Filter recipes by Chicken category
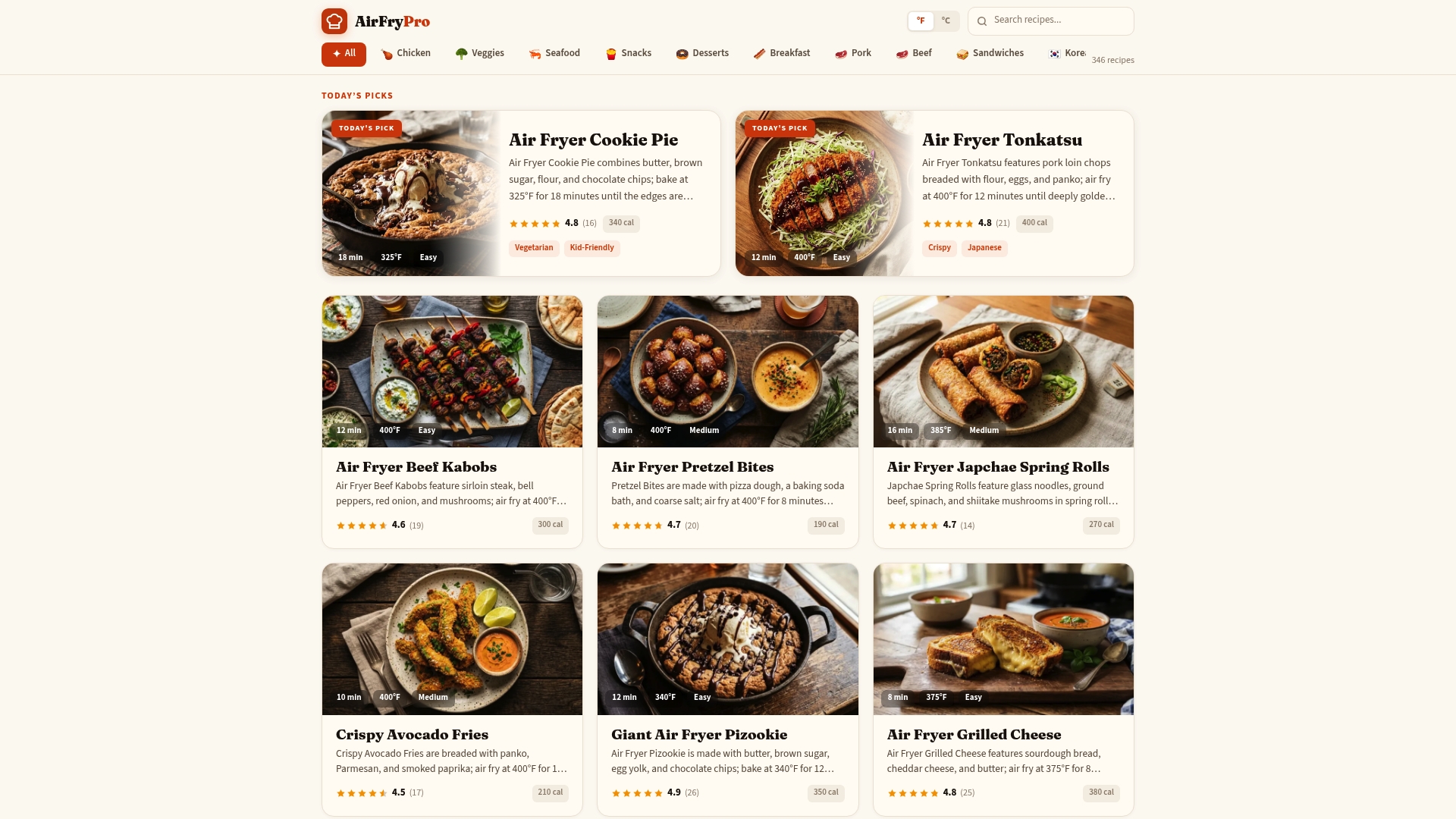1456x819 pixels. 406,54
